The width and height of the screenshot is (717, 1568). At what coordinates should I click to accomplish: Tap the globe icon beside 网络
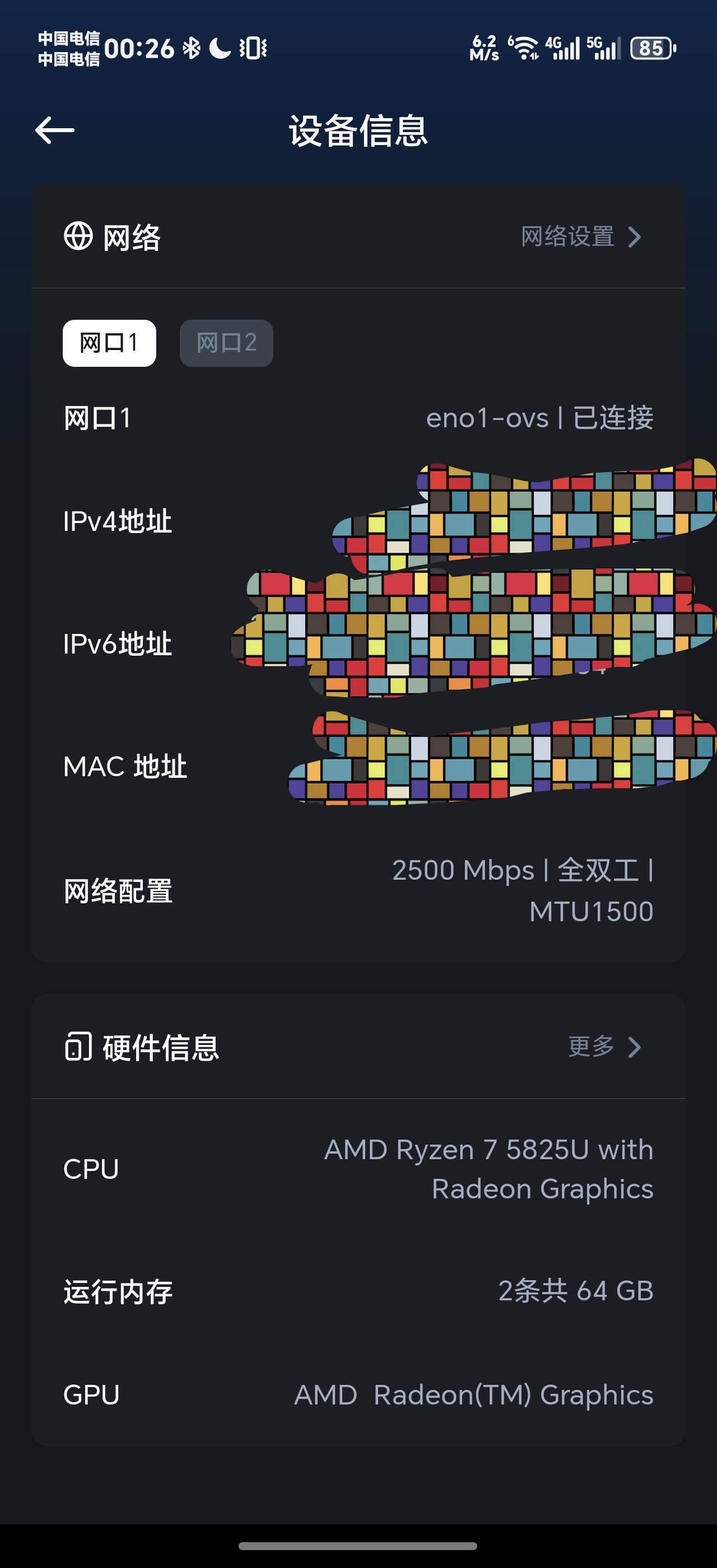click(x=77, y=237)
